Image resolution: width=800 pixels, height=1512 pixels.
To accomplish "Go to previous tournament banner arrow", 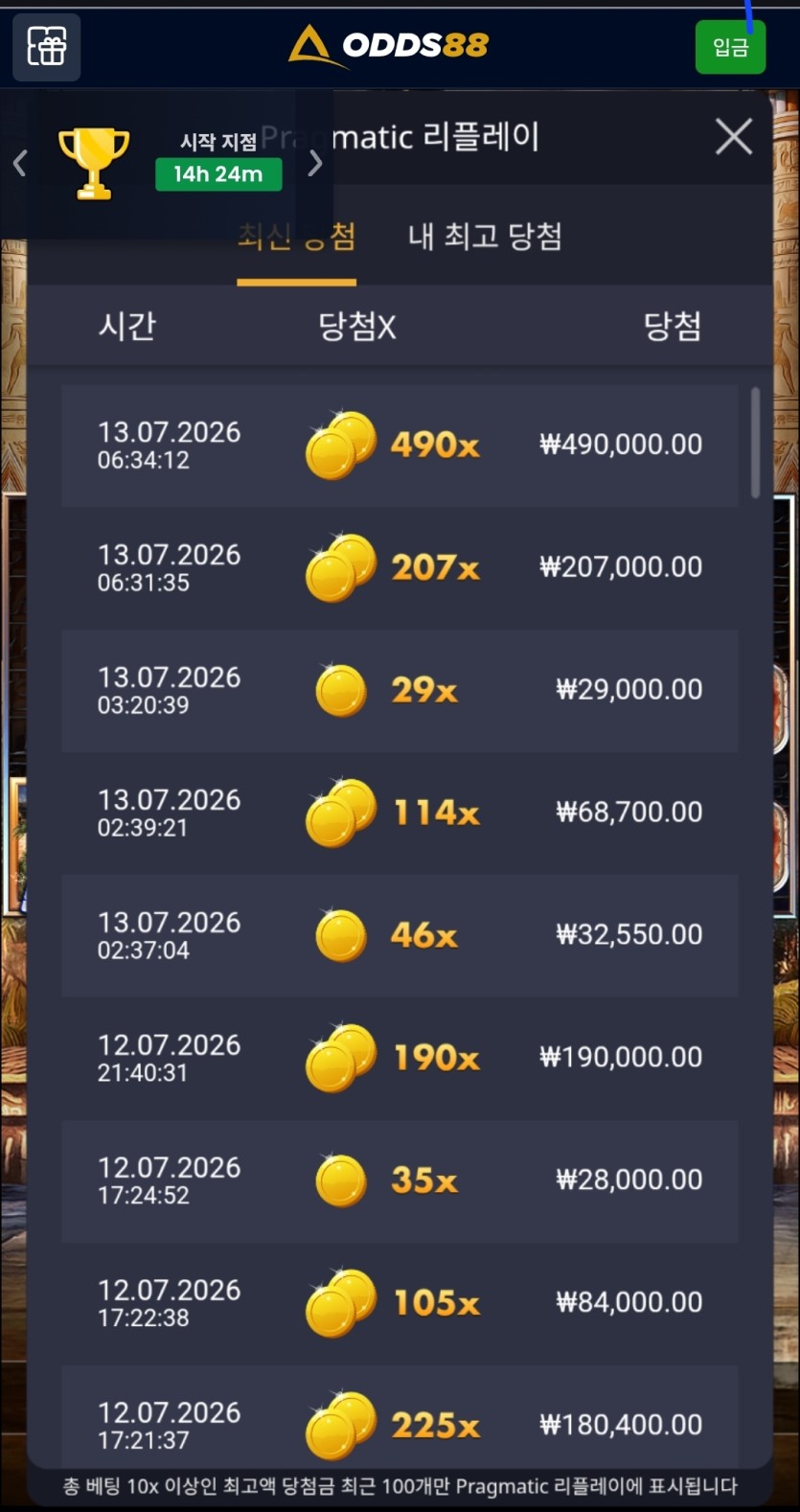I will tap(19, 163).
